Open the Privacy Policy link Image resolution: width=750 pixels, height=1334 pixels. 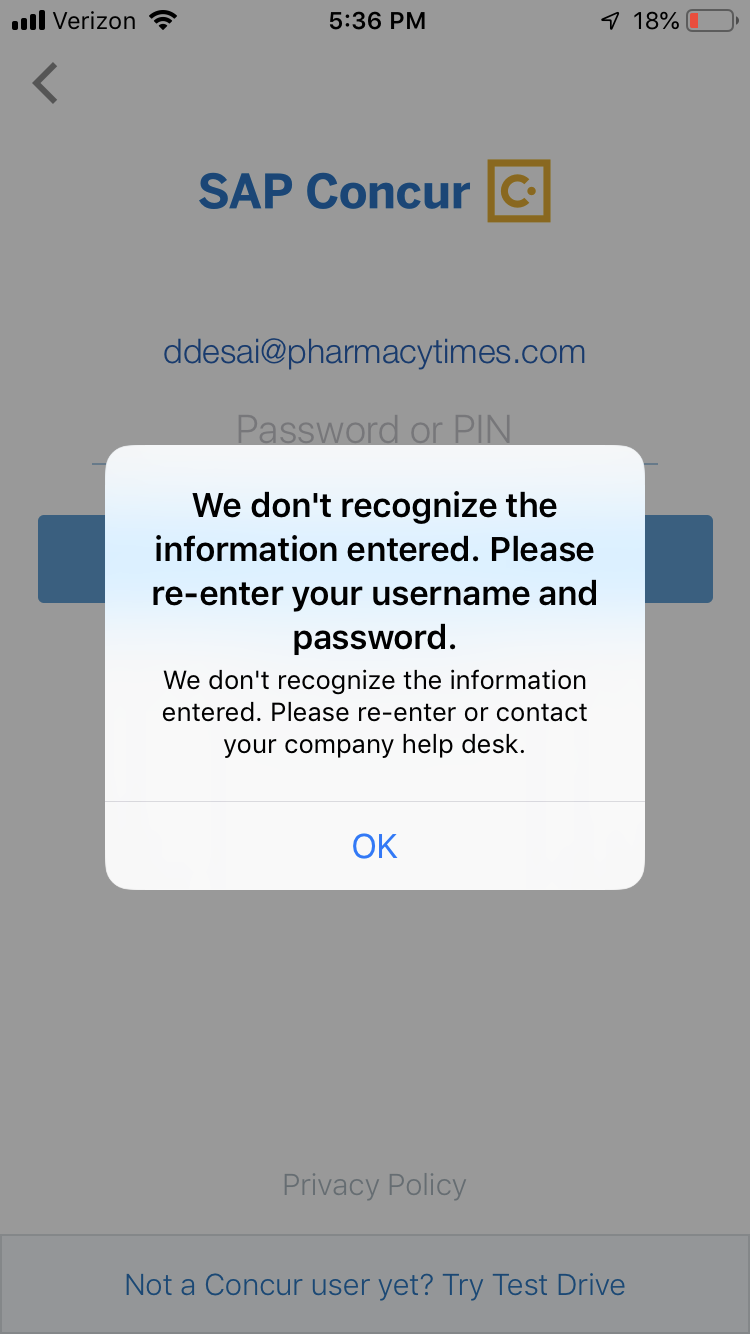pyautogui.click(x=374, y=1185)
